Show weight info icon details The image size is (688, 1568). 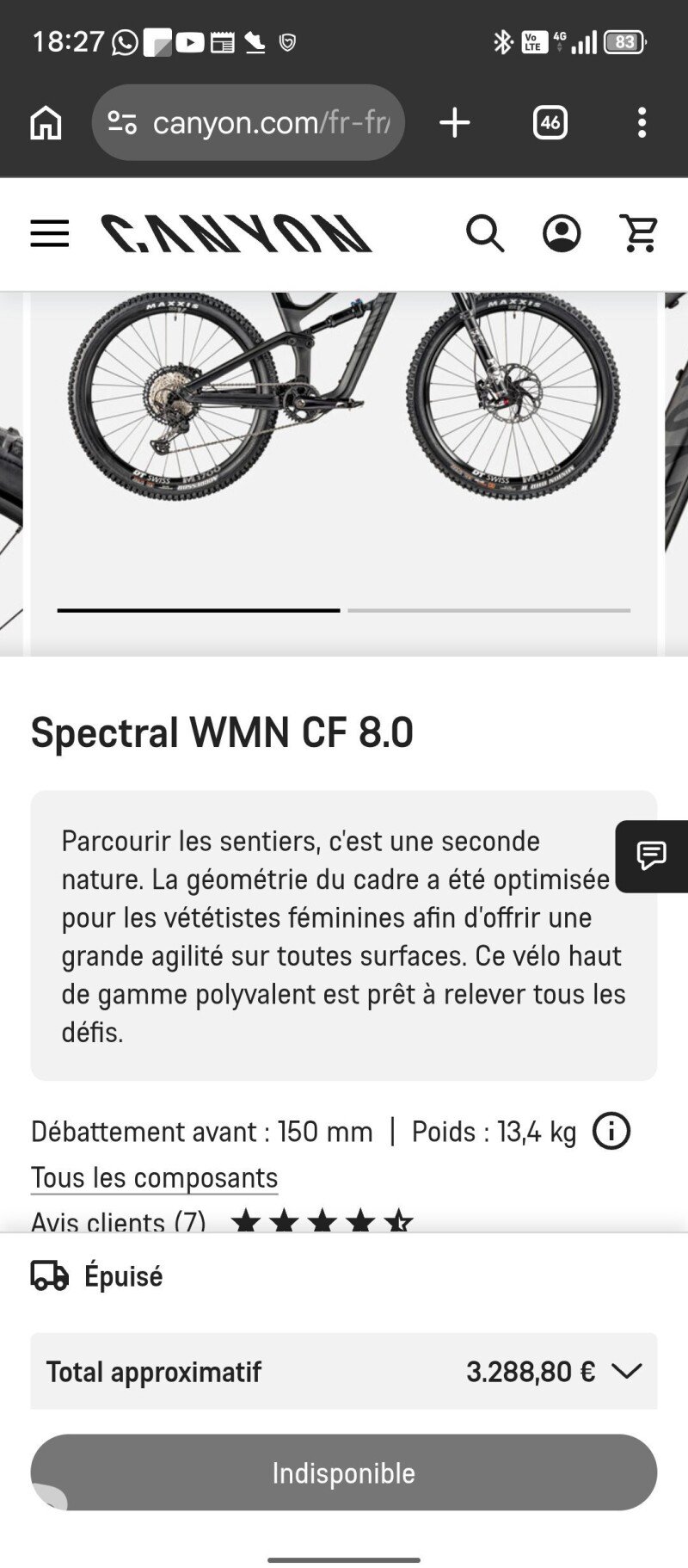coord(611,1132)
